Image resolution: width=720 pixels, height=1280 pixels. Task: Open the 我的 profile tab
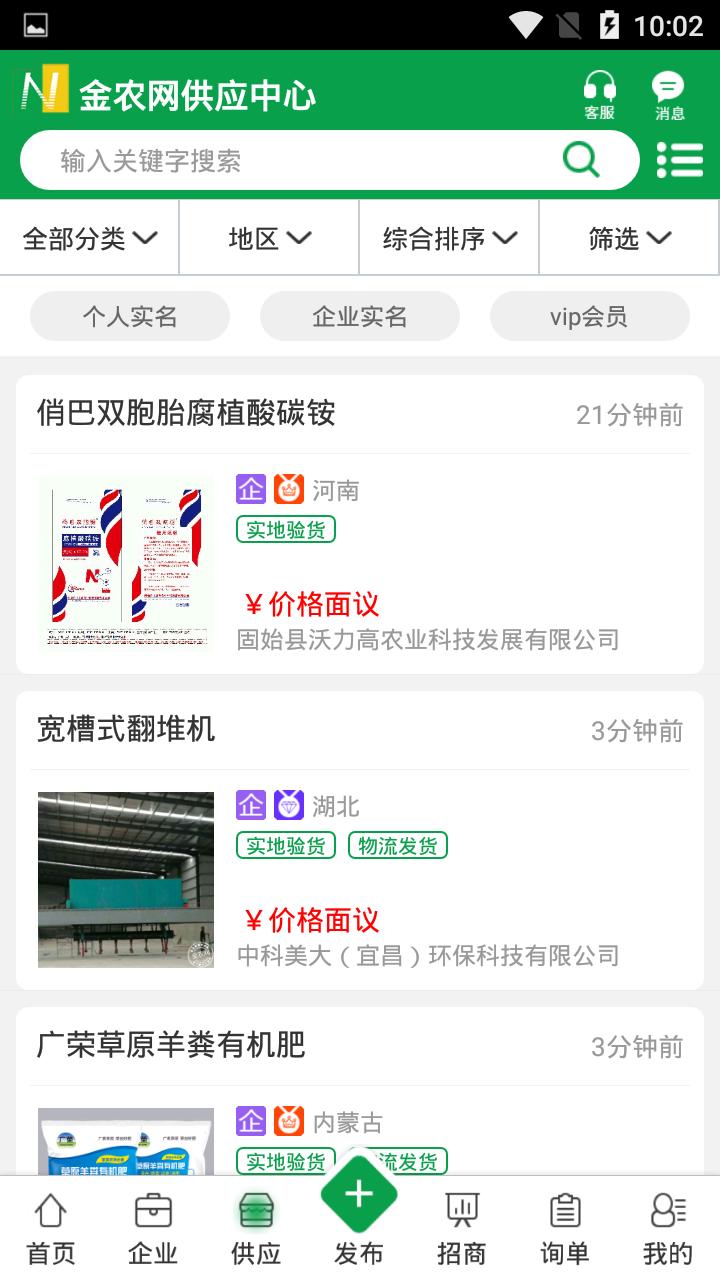point(668,1225)
